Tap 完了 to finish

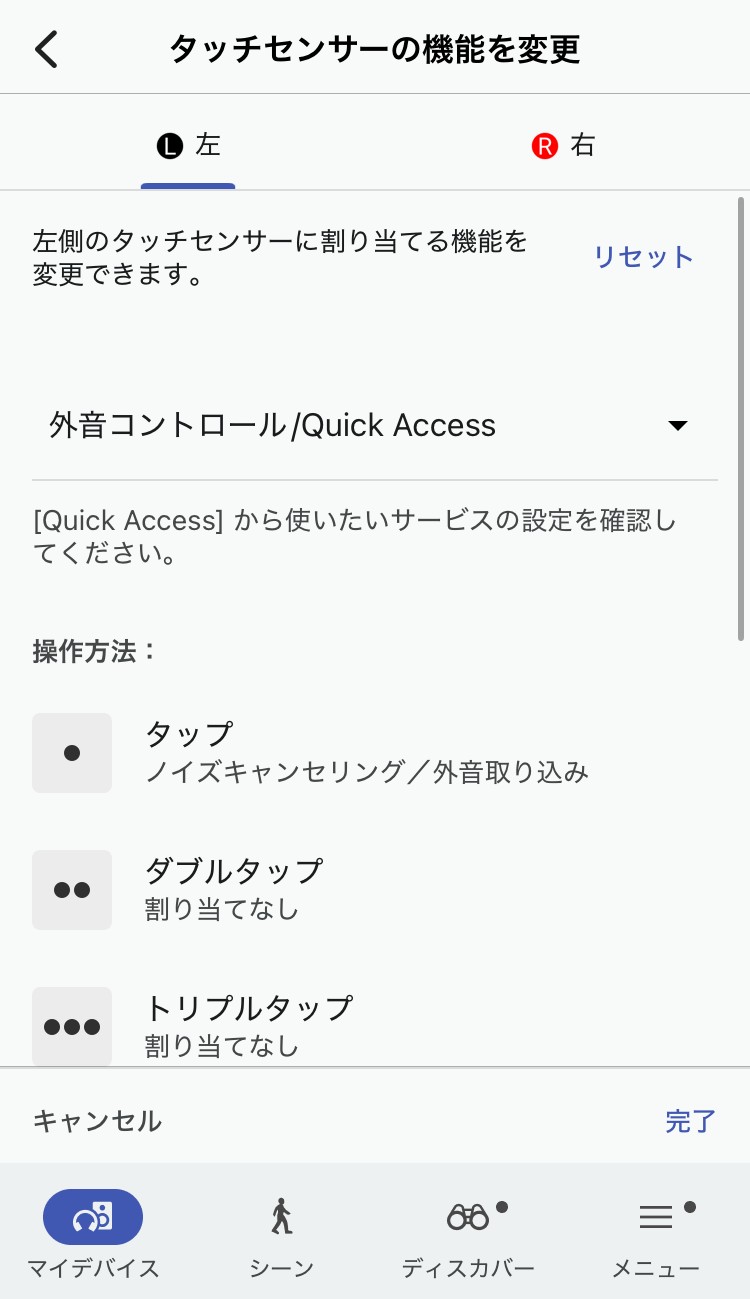tap(691, 1121)
